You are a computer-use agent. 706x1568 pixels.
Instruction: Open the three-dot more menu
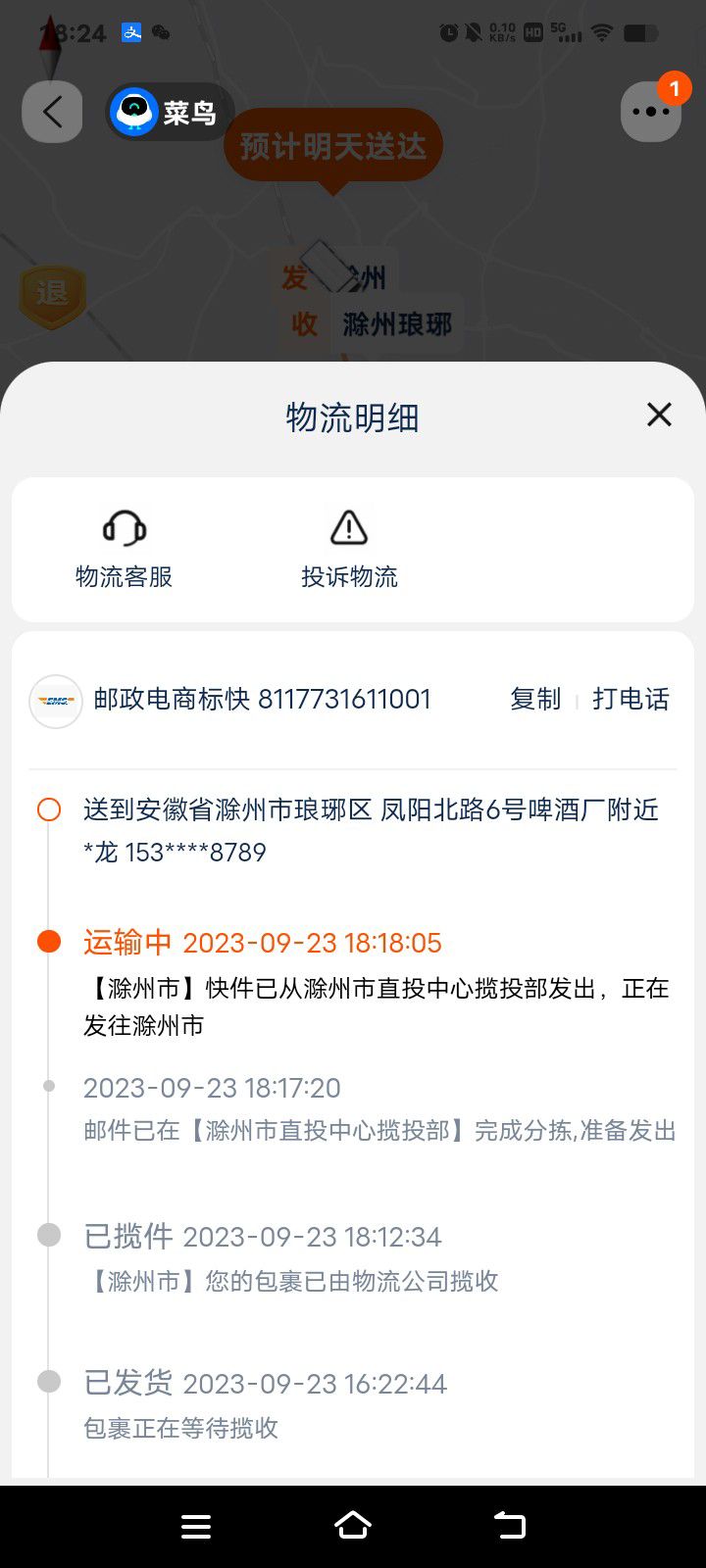coord(651,112)
